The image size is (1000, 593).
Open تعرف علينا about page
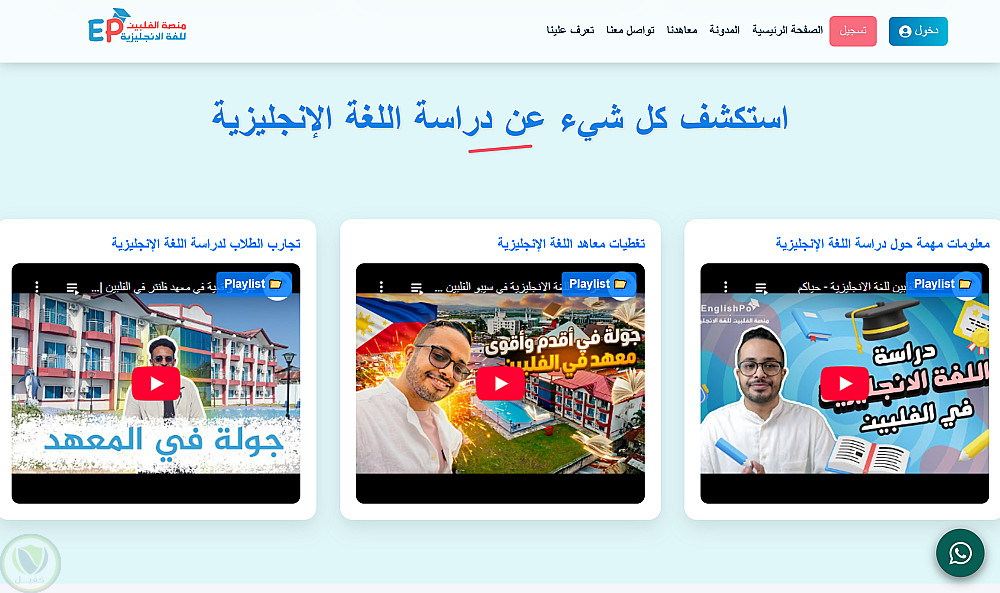click(x=570, y=30)
